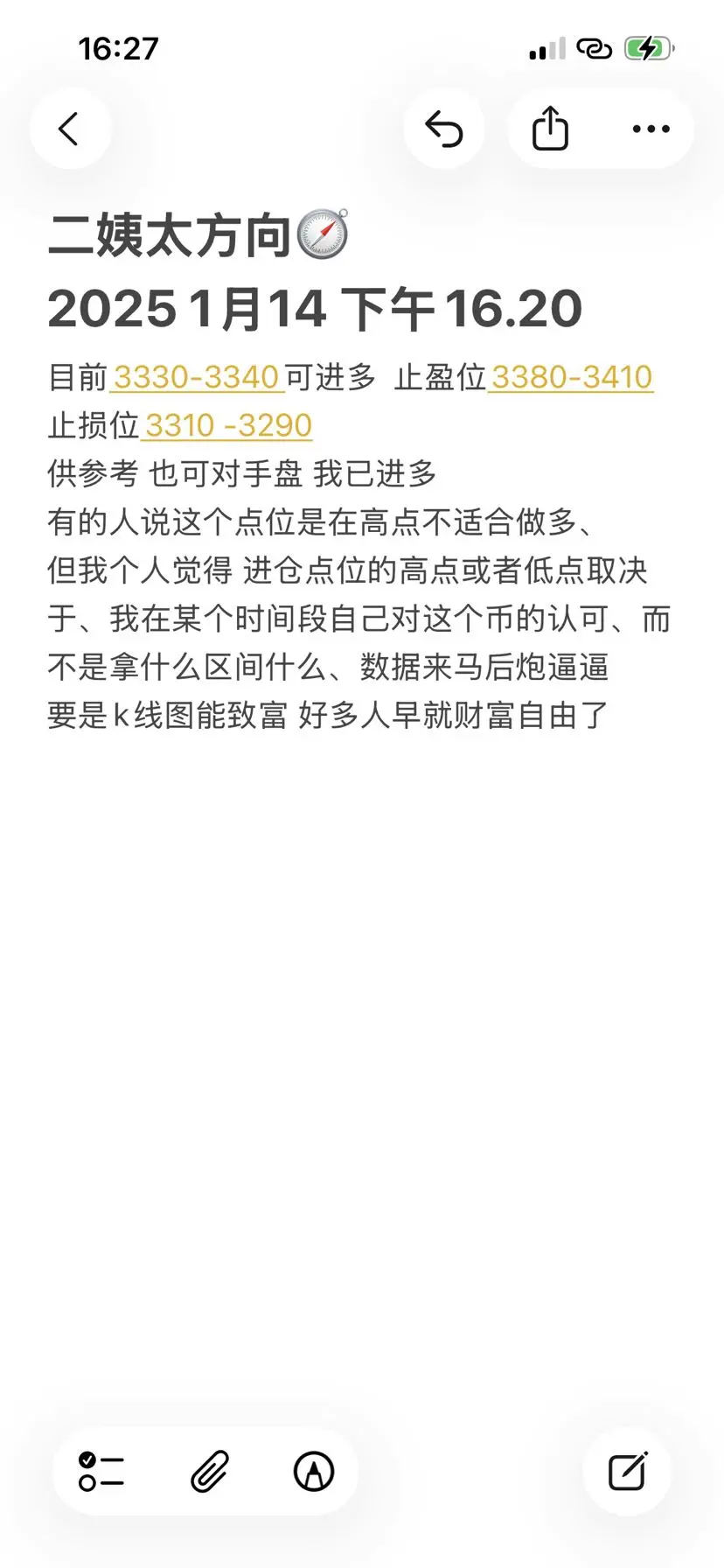Open the Share sheet icon
724x1568 pixels.
point(548,128)
